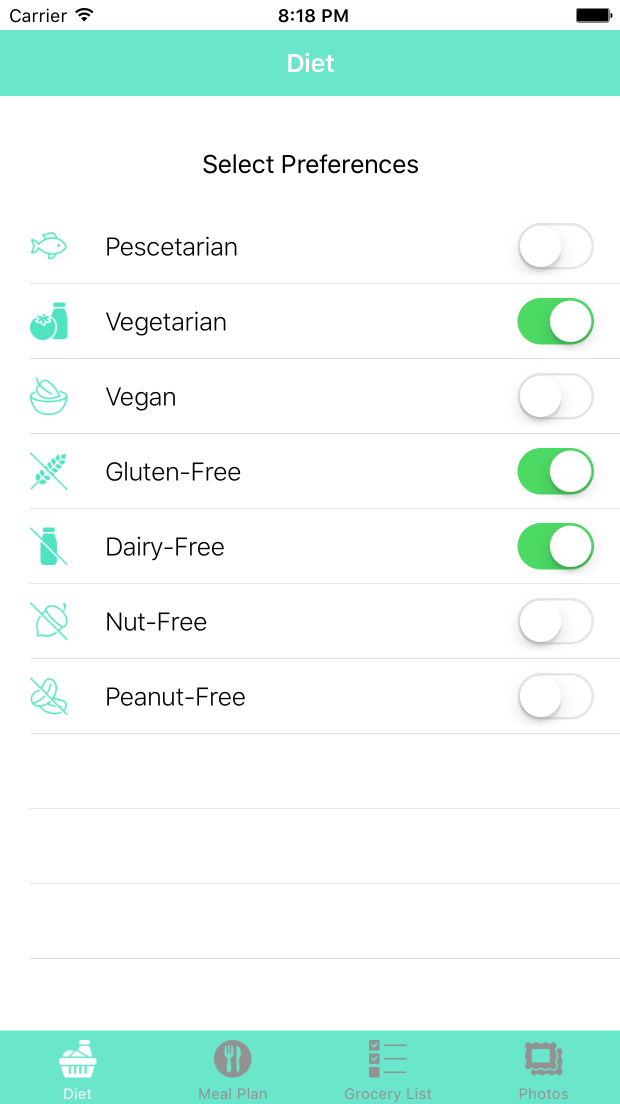Disable the Gluten-Free preference
Screen dimensions: 620x1104
[x=555, y=471]
